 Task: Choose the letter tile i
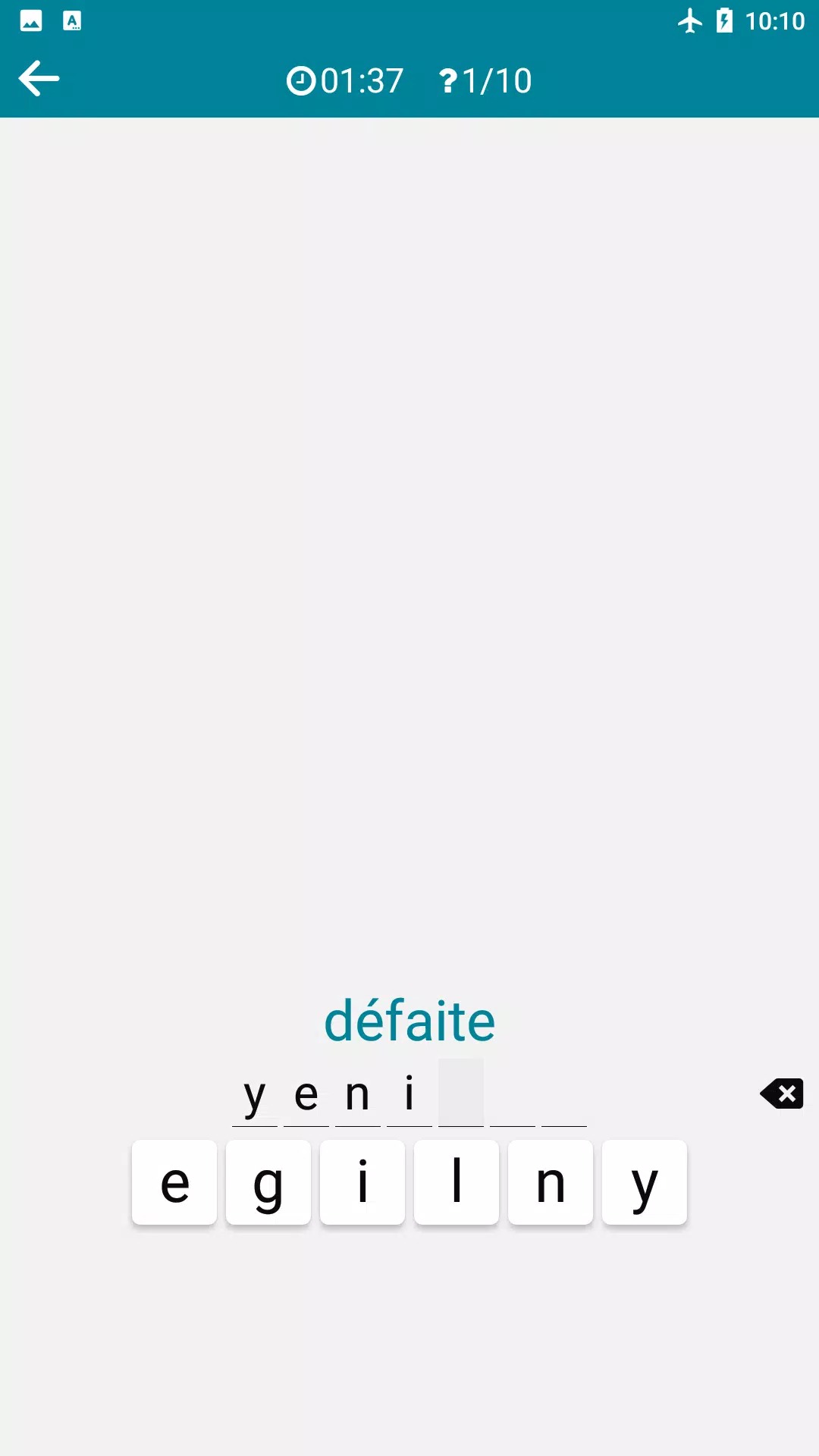point(362,1182)
